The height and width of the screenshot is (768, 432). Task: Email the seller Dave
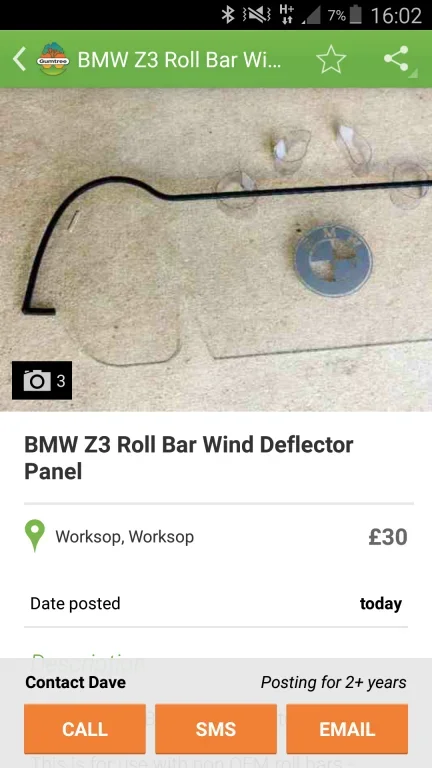(347, 729)
